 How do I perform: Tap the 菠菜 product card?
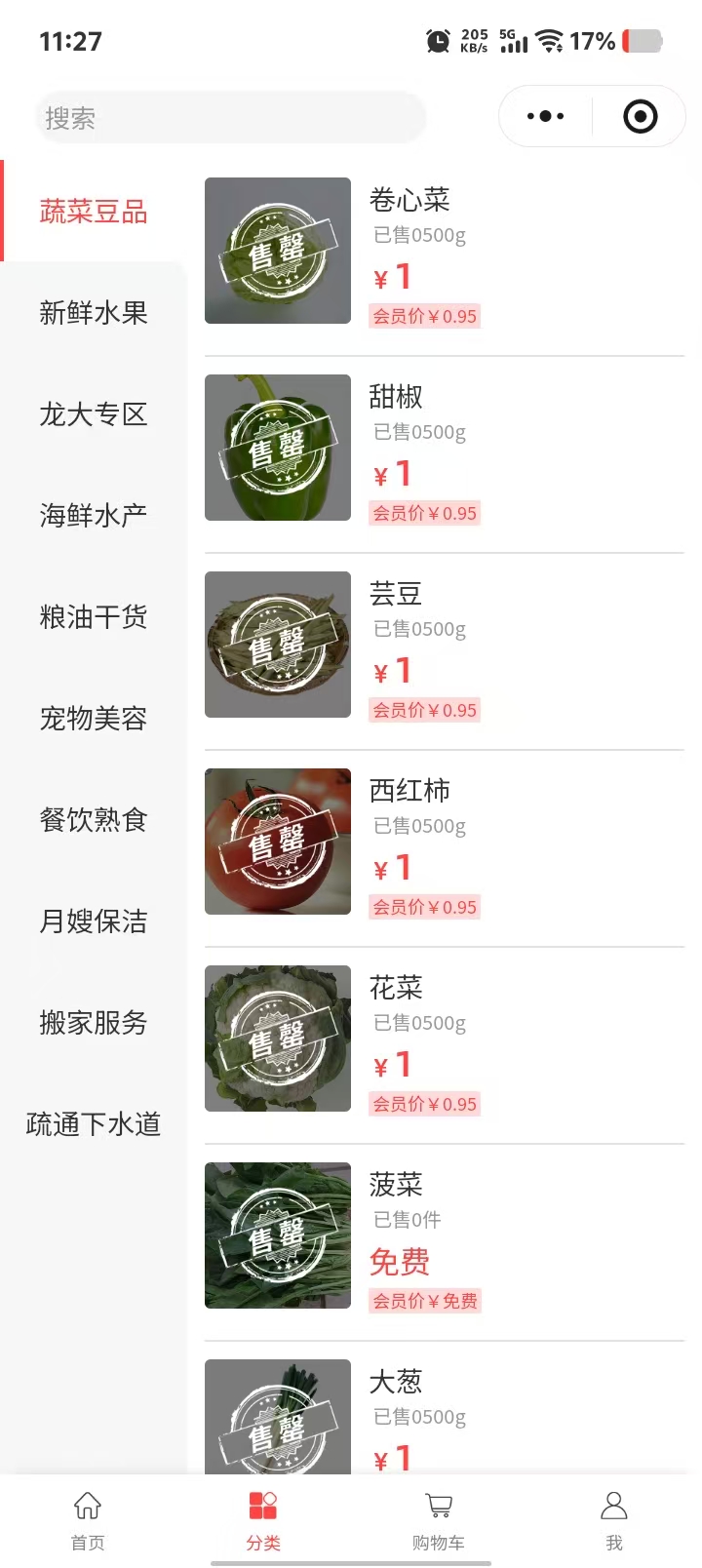pos(396,1185)
